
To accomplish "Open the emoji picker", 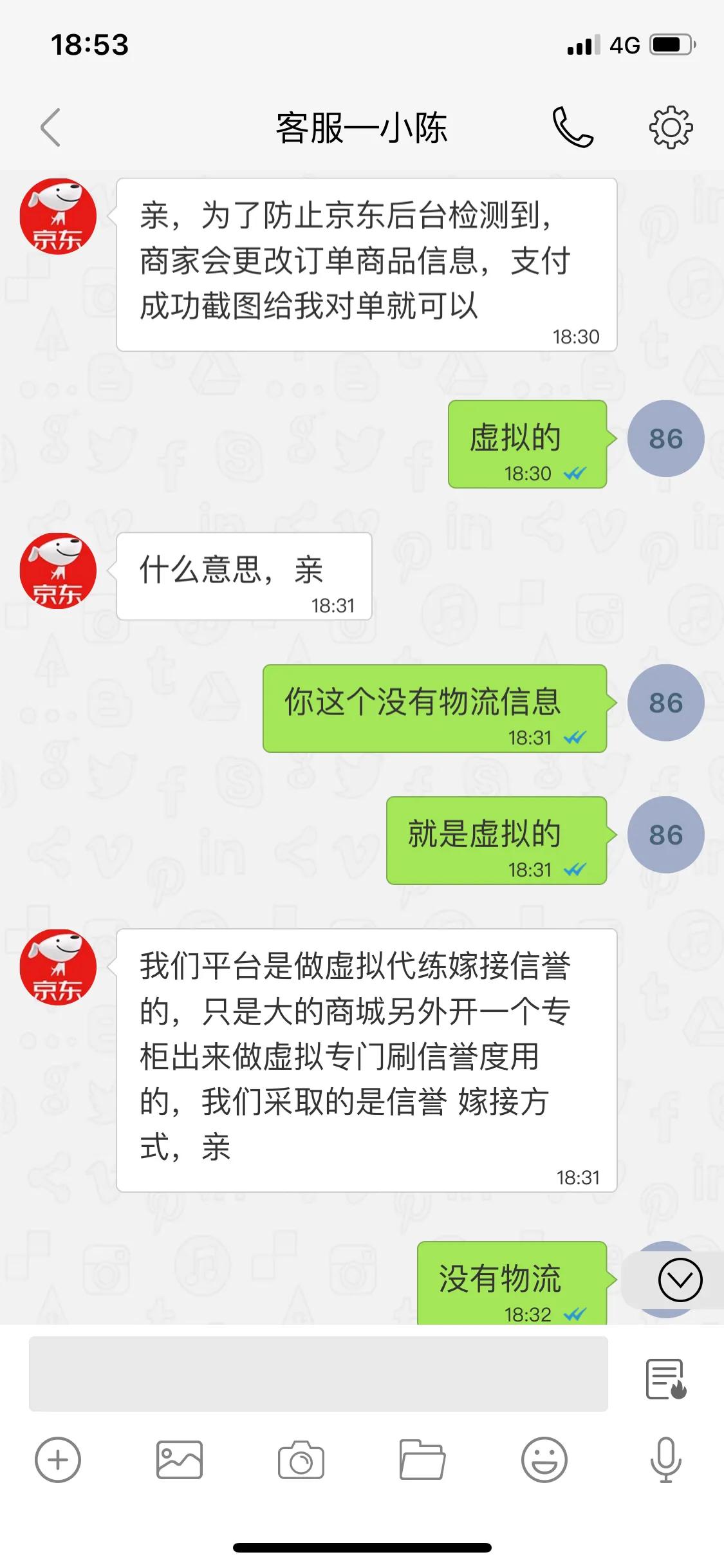I will tap(544, 1461).
